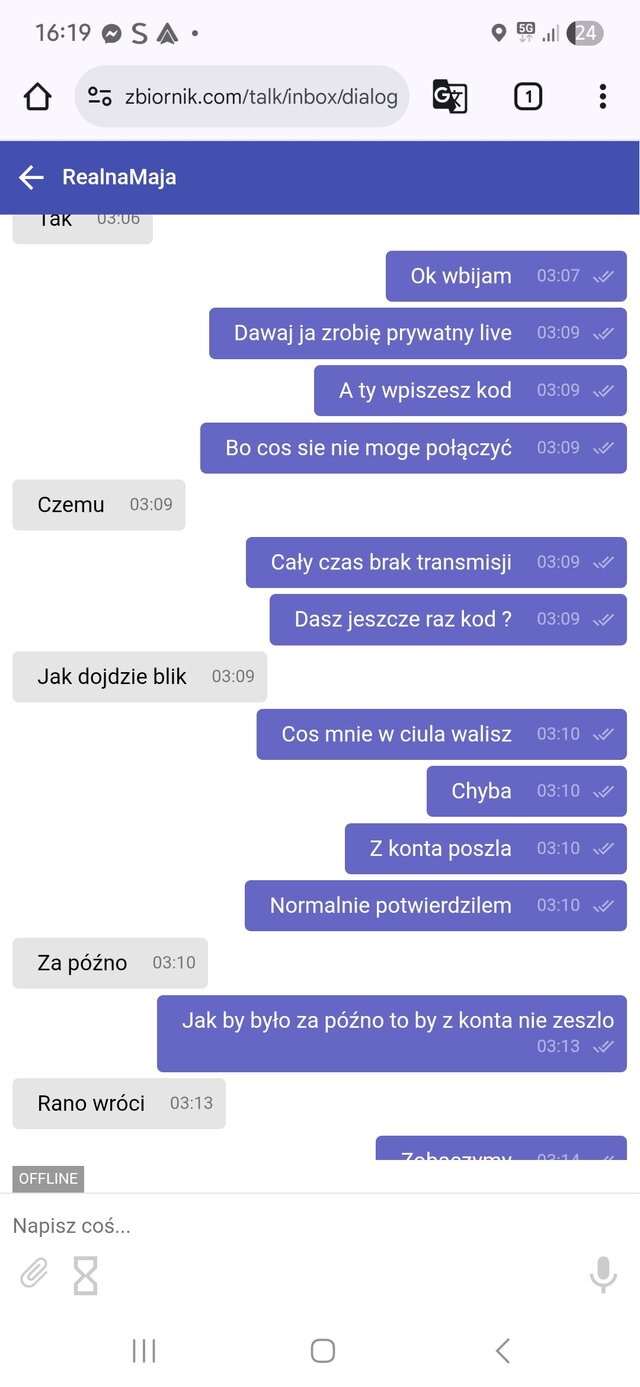Open the RealnaMaja profile from the header
This screenshot has width=640, height=1387.
click(x=119, y=178)
